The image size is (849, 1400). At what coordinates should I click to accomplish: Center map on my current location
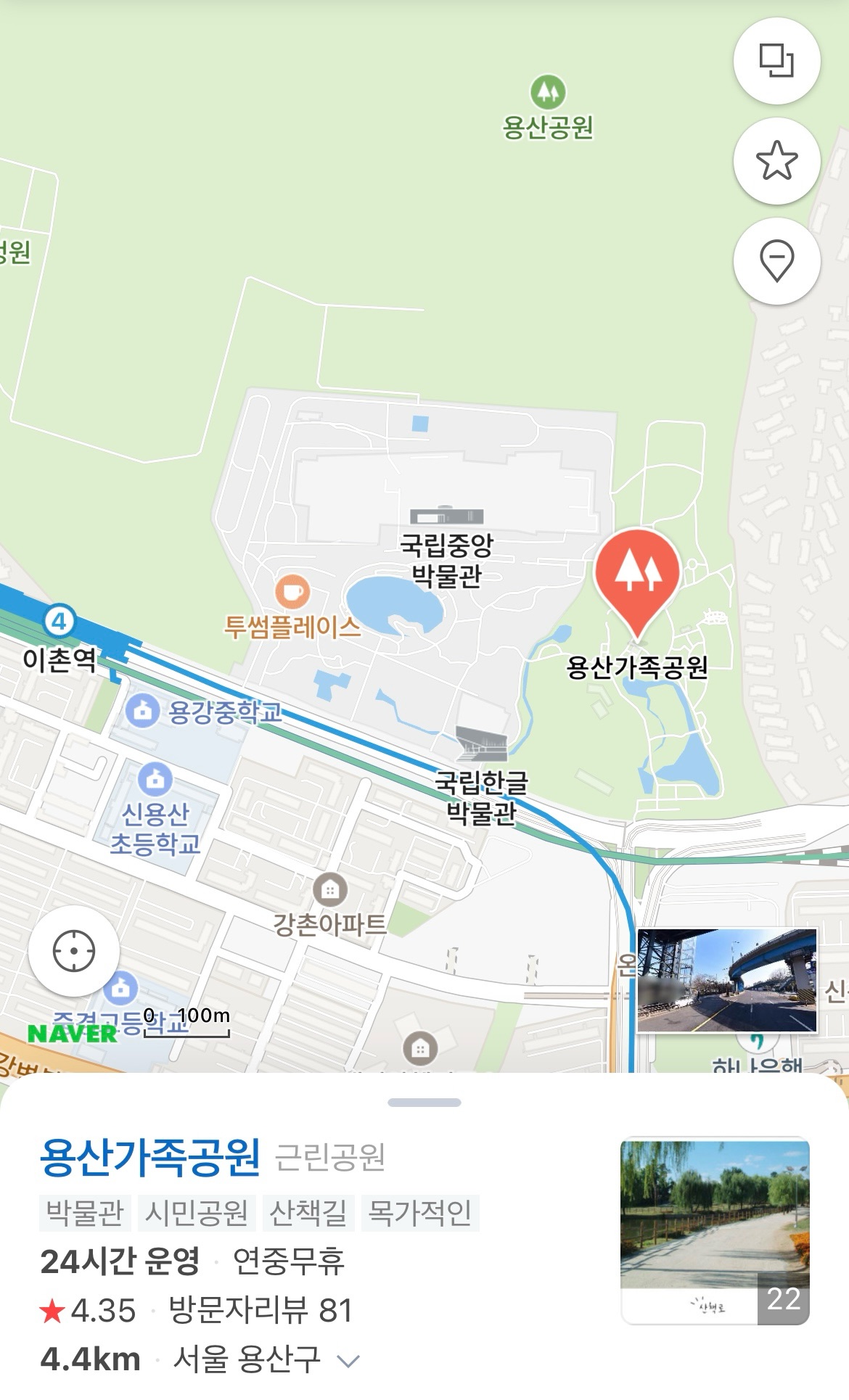(74, 950)
